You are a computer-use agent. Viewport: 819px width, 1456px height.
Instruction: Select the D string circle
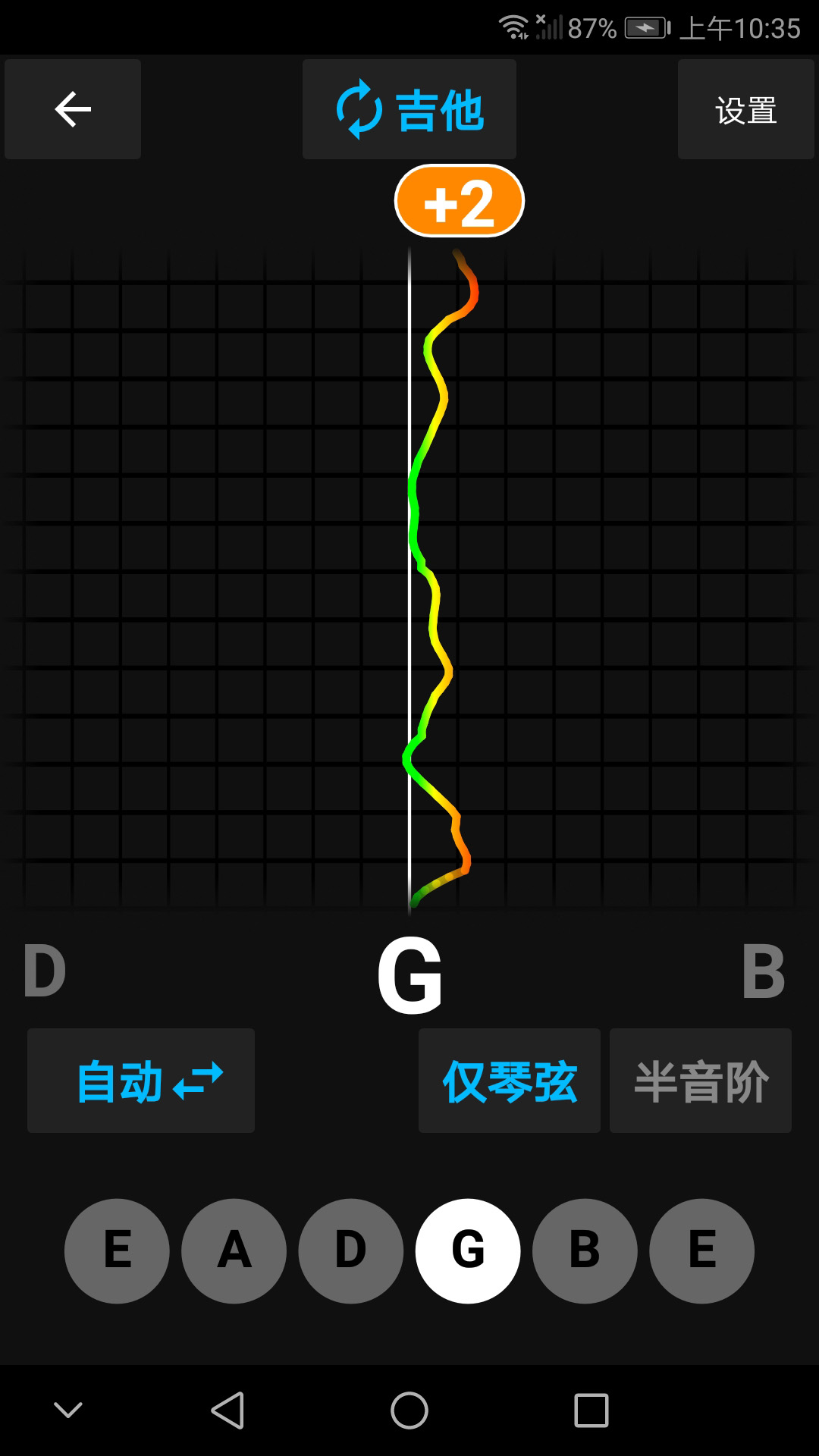[x=350, y=1250]
